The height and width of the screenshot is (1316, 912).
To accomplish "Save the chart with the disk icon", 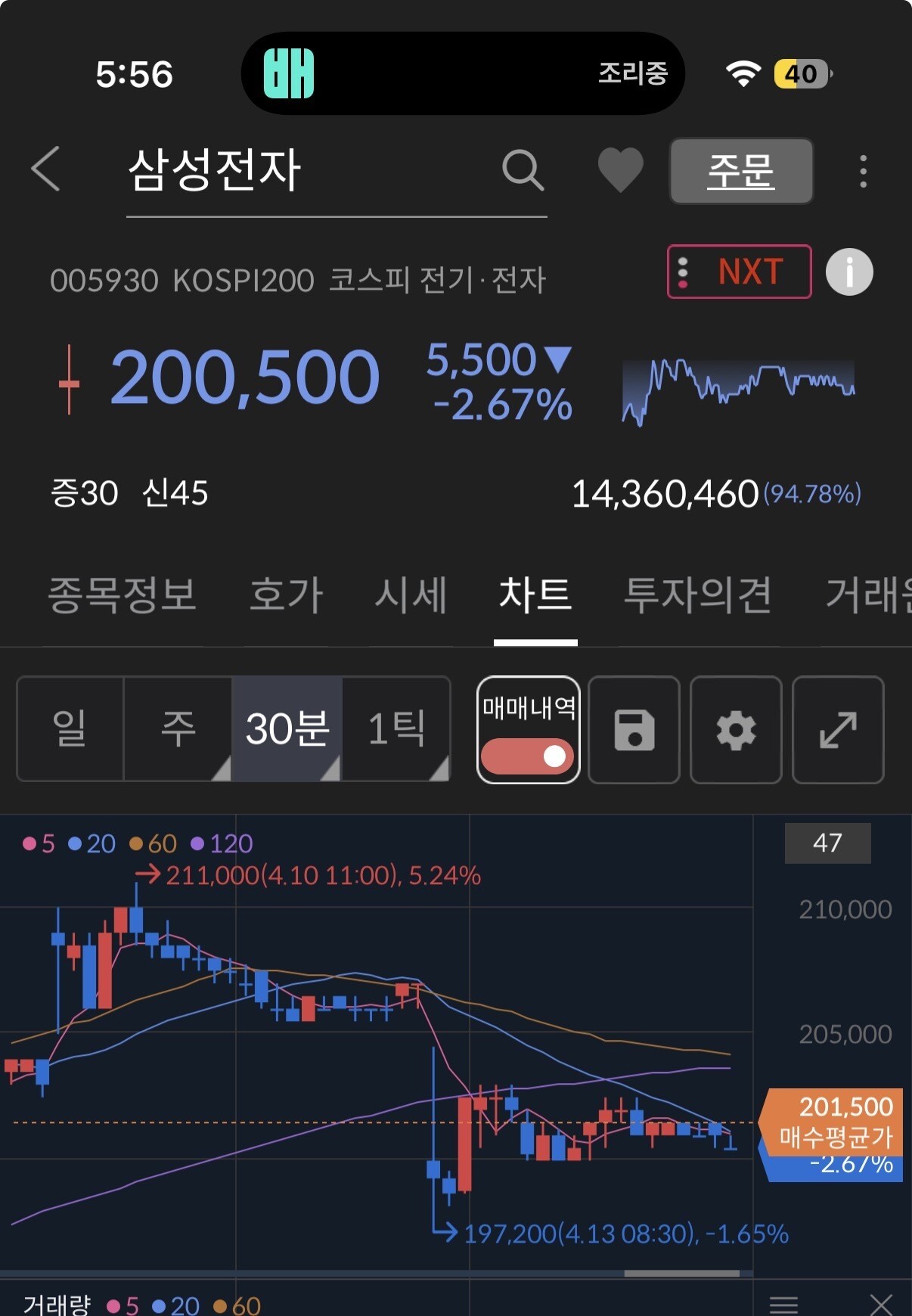I will [634, 730].
